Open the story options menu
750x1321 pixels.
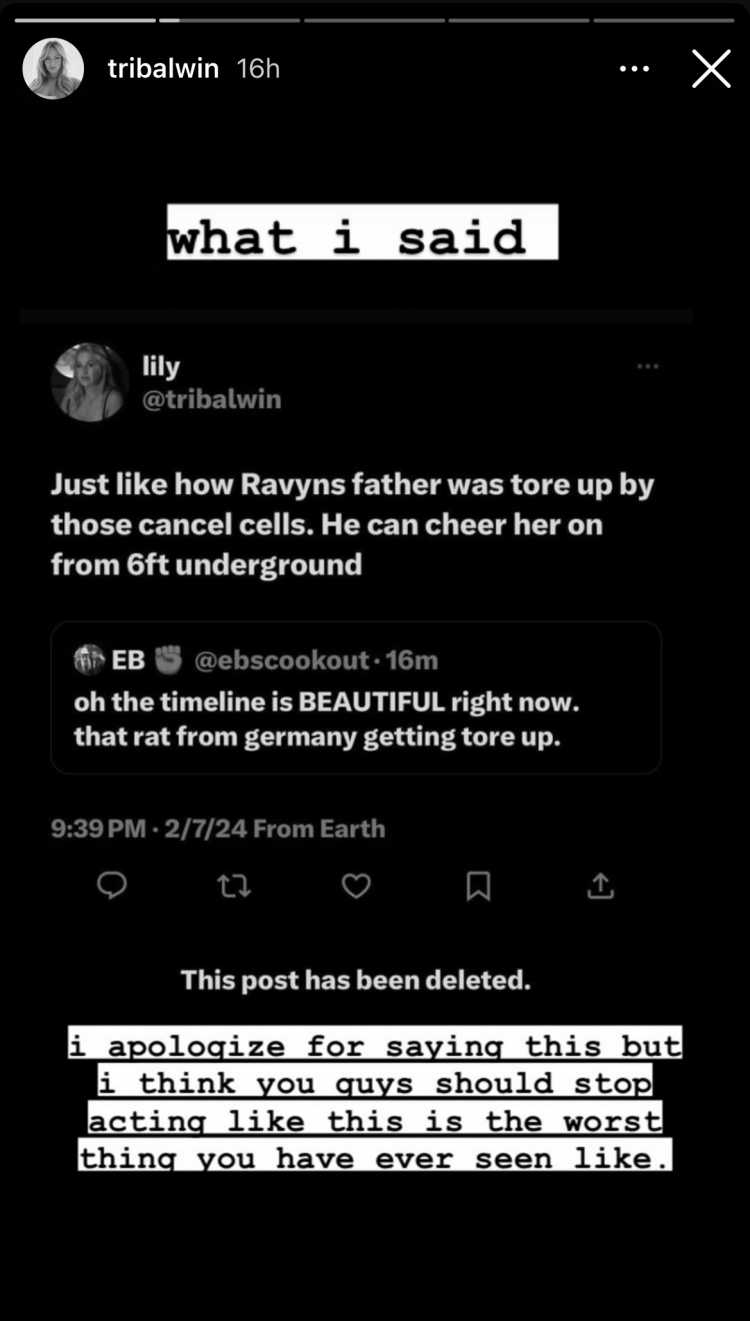tap(635, 69)
